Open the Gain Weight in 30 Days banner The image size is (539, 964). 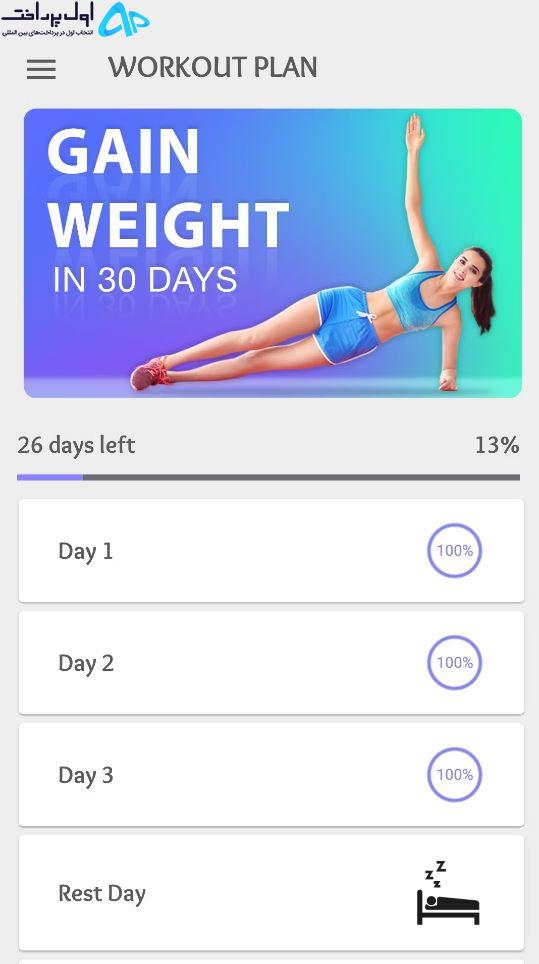pyautogui.click(x=273, y=253)
